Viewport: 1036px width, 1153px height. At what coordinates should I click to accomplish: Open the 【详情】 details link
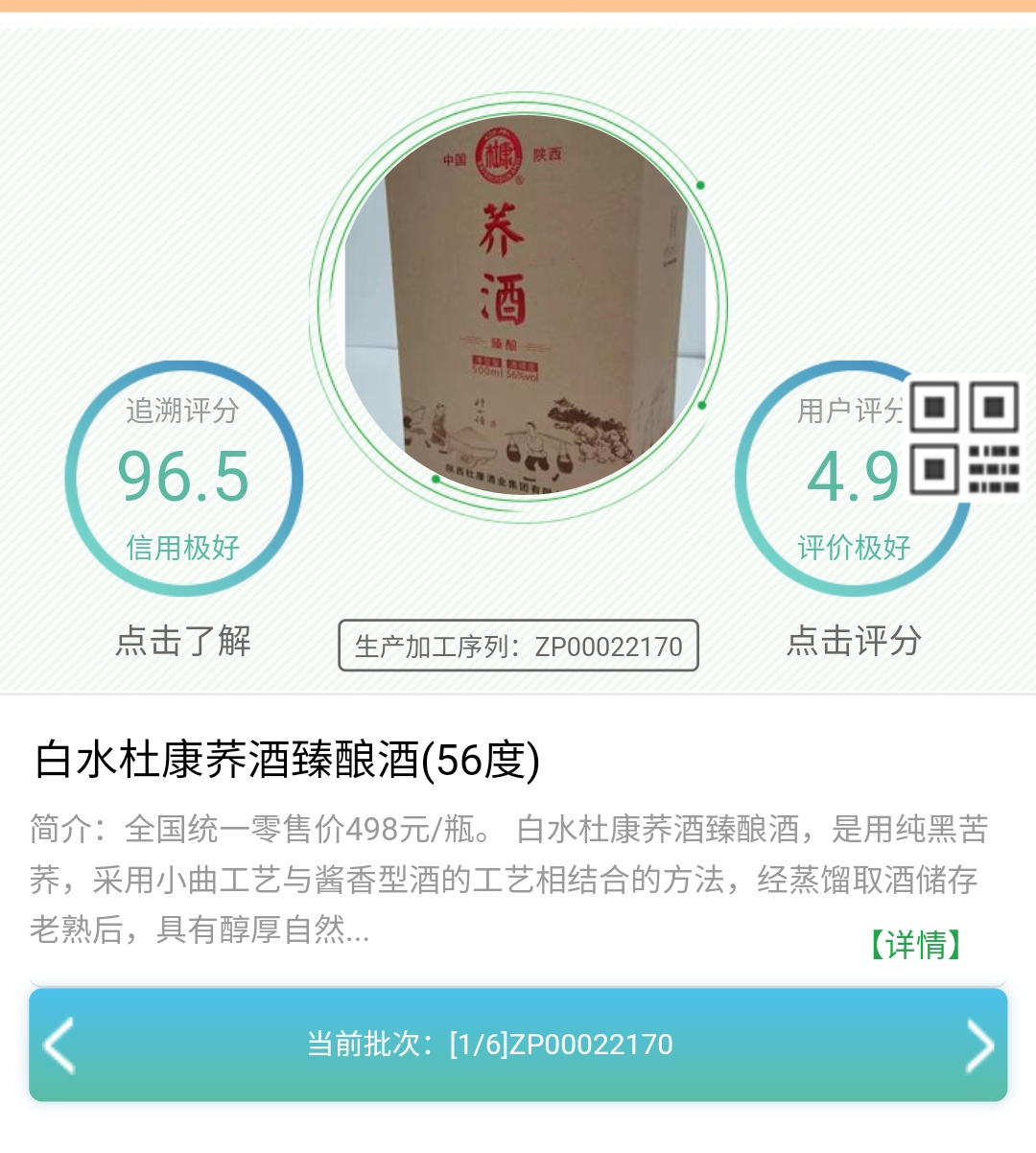(916, 945)
